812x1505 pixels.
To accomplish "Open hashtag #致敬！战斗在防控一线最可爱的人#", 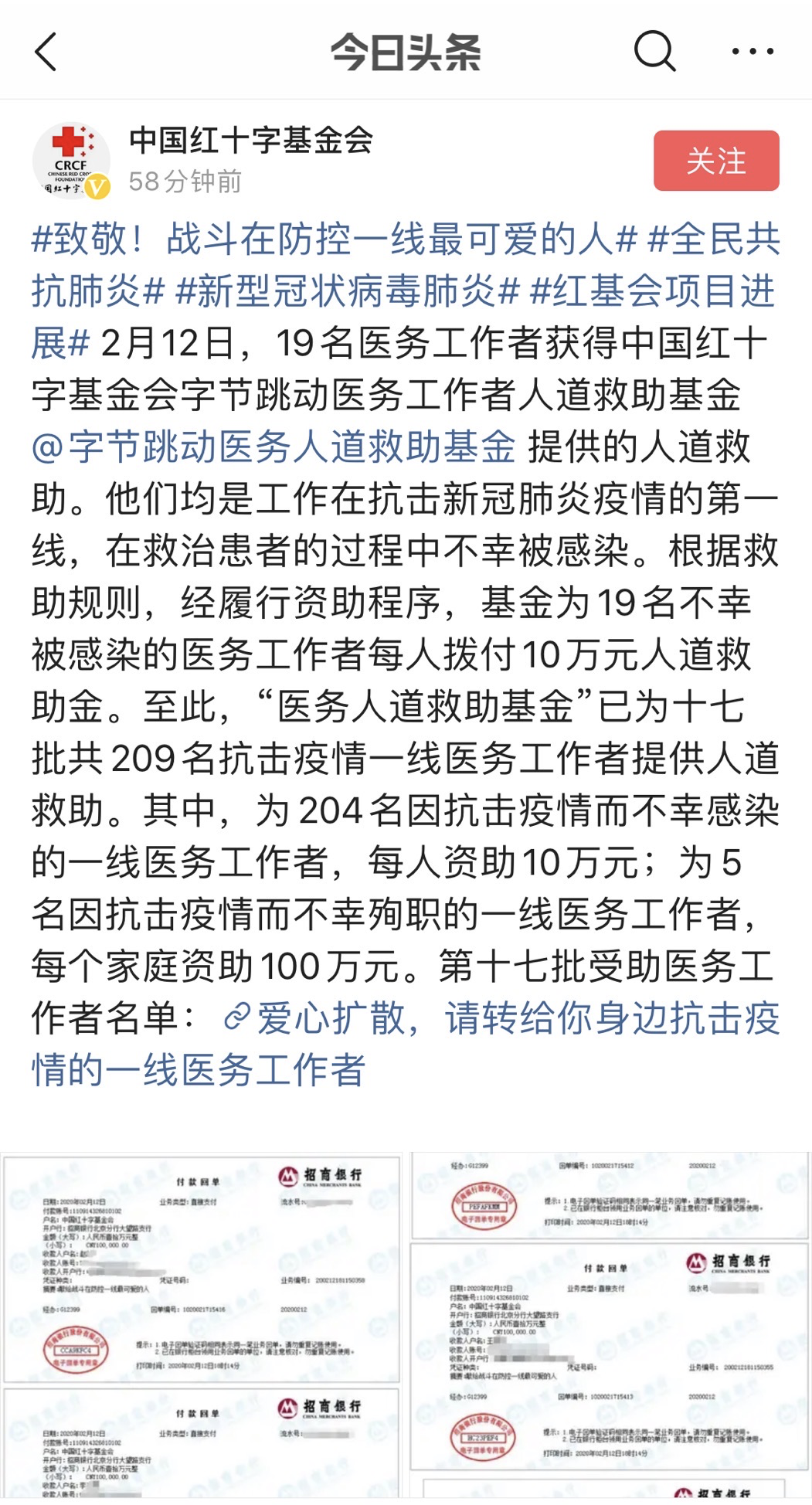I will [334, 239].
